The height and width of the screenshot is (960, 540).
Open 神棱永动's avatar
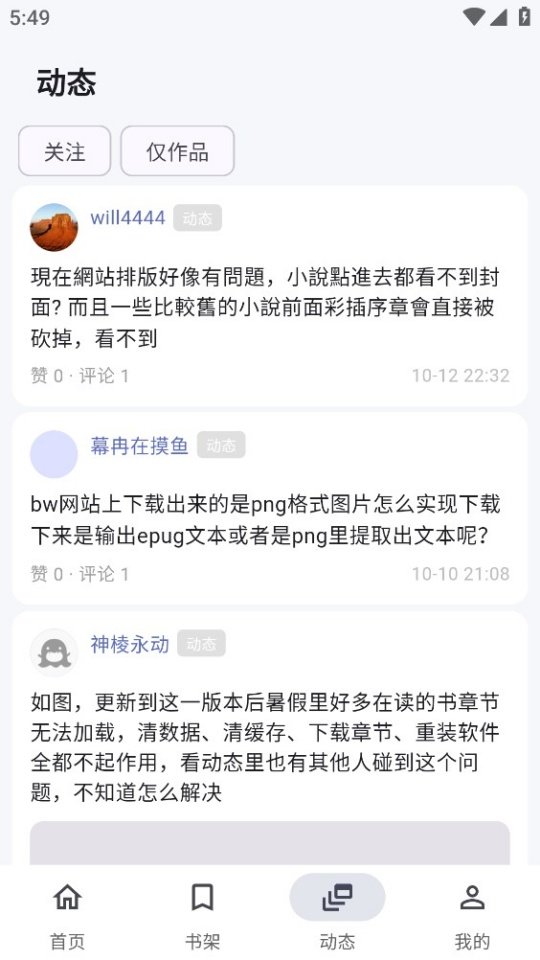point(54,653)
